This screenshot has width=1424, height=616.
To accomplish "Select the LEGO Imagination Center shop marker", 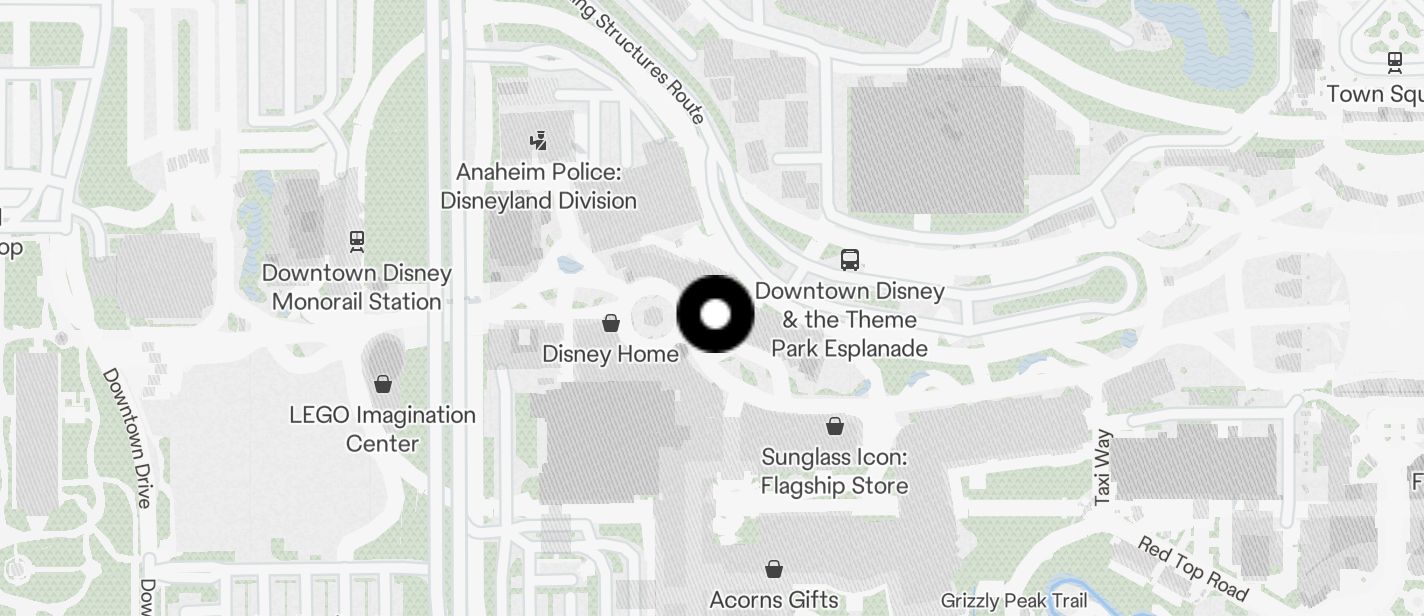I will point(382,383).
